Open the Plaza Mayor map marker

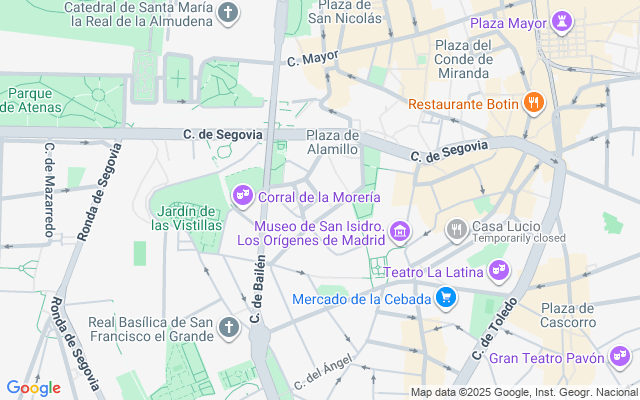[x=563, y=22]
